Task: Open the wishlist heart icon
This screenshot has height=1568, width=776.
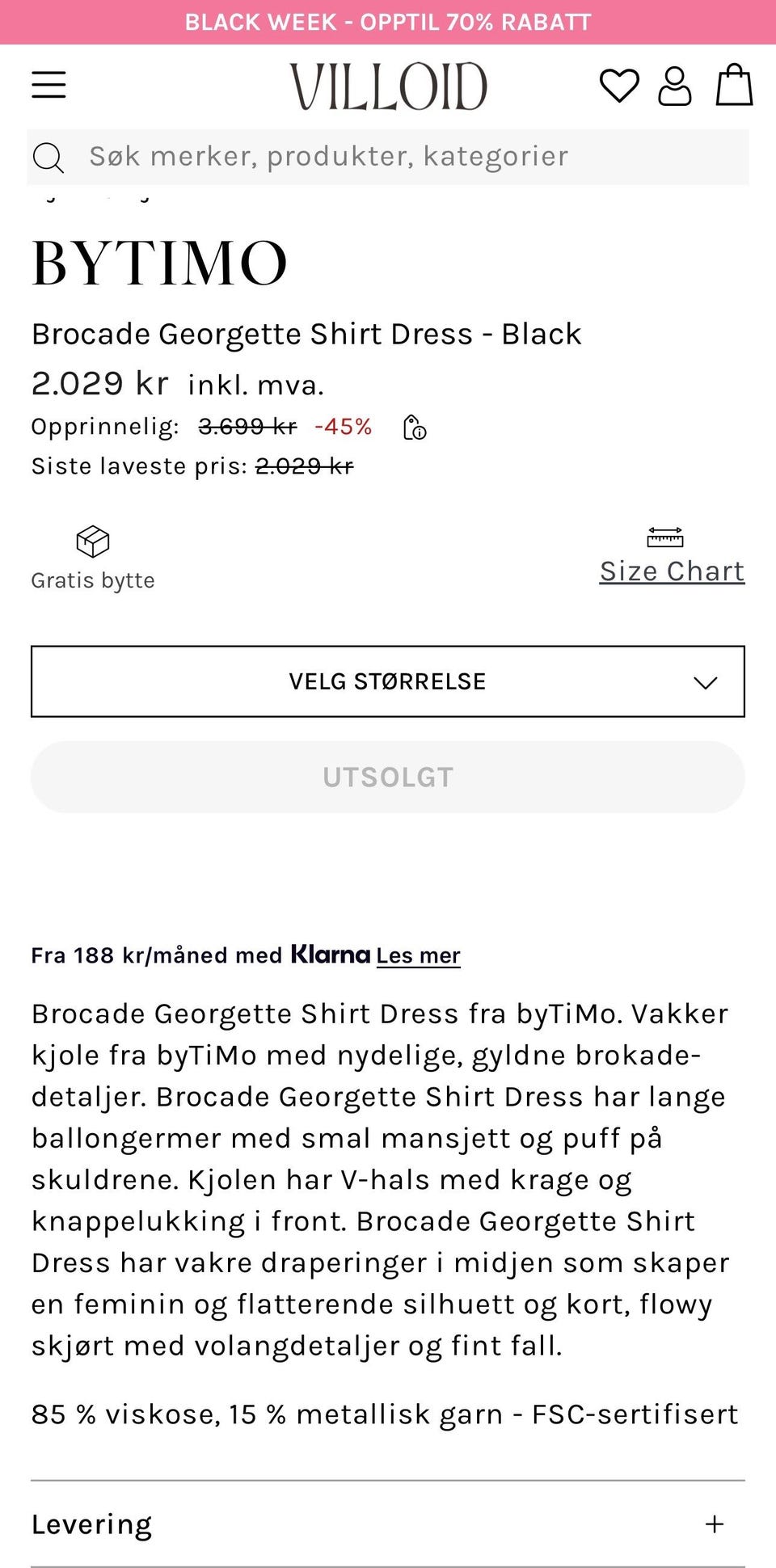Action: (x=619, y=86)
